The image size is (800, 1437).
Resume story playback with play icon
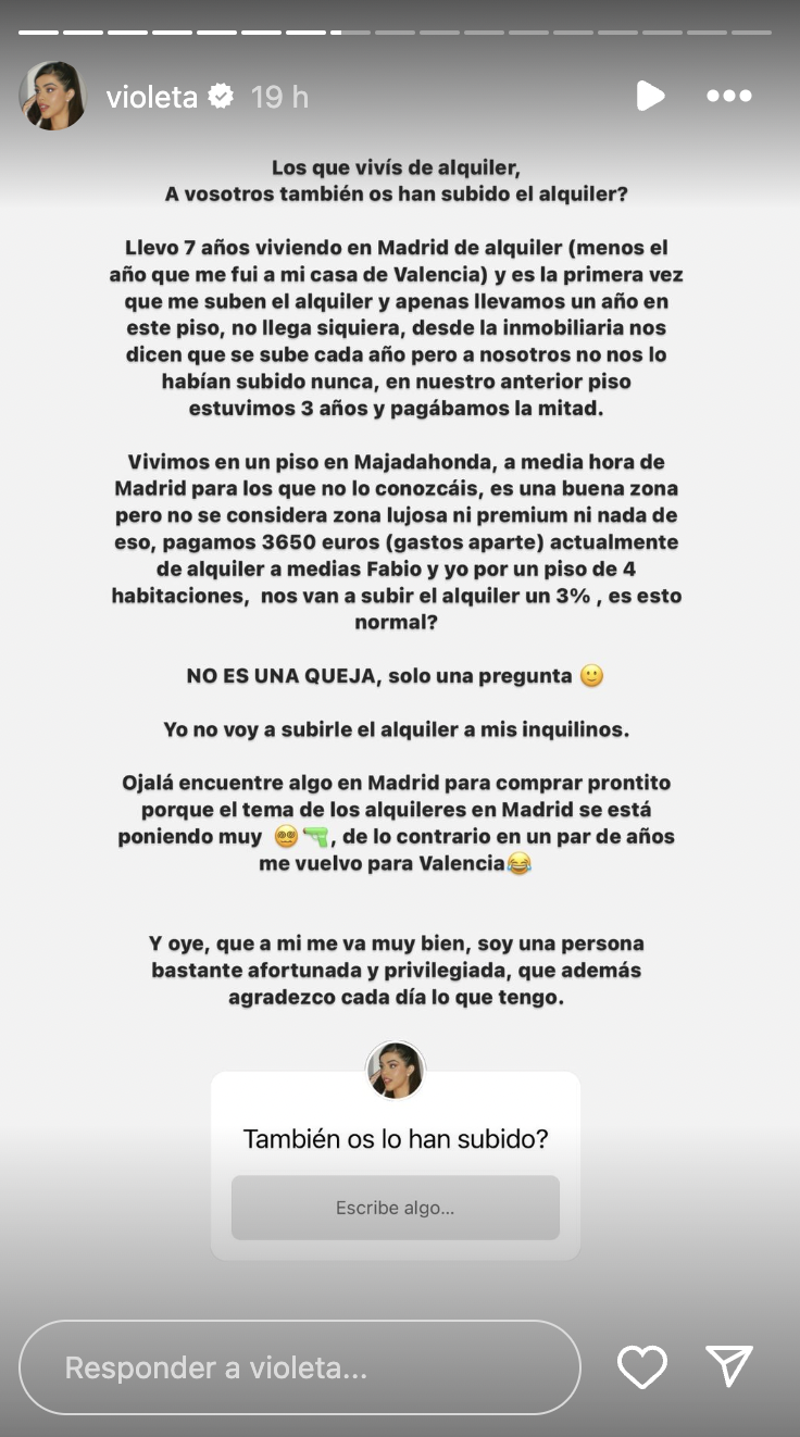[x=650, y=96]
